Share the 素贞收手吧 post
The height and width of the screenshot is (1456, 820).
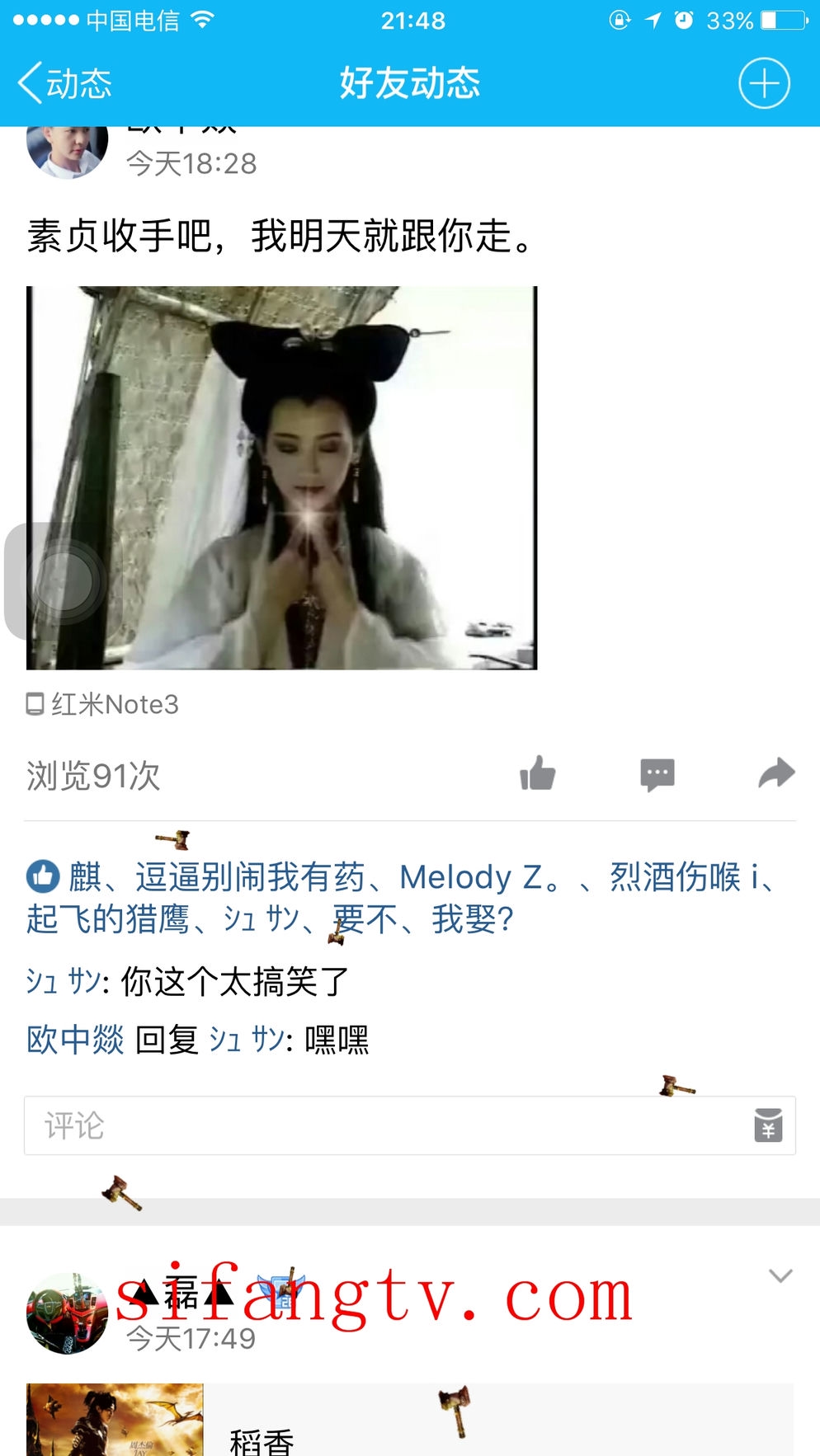click(x=775, y=773)
